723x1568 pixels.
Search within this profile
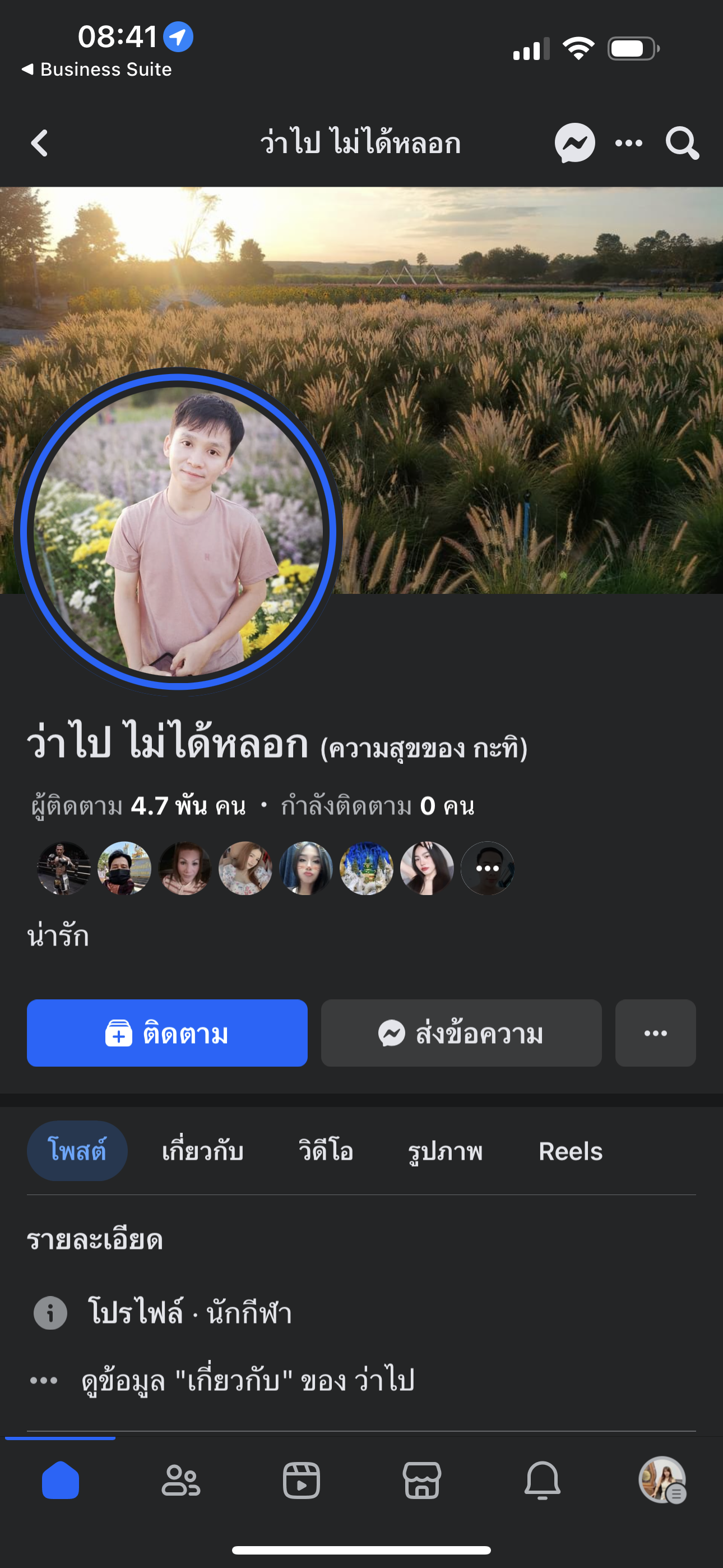pyautogui.click(x=682, y=144)
